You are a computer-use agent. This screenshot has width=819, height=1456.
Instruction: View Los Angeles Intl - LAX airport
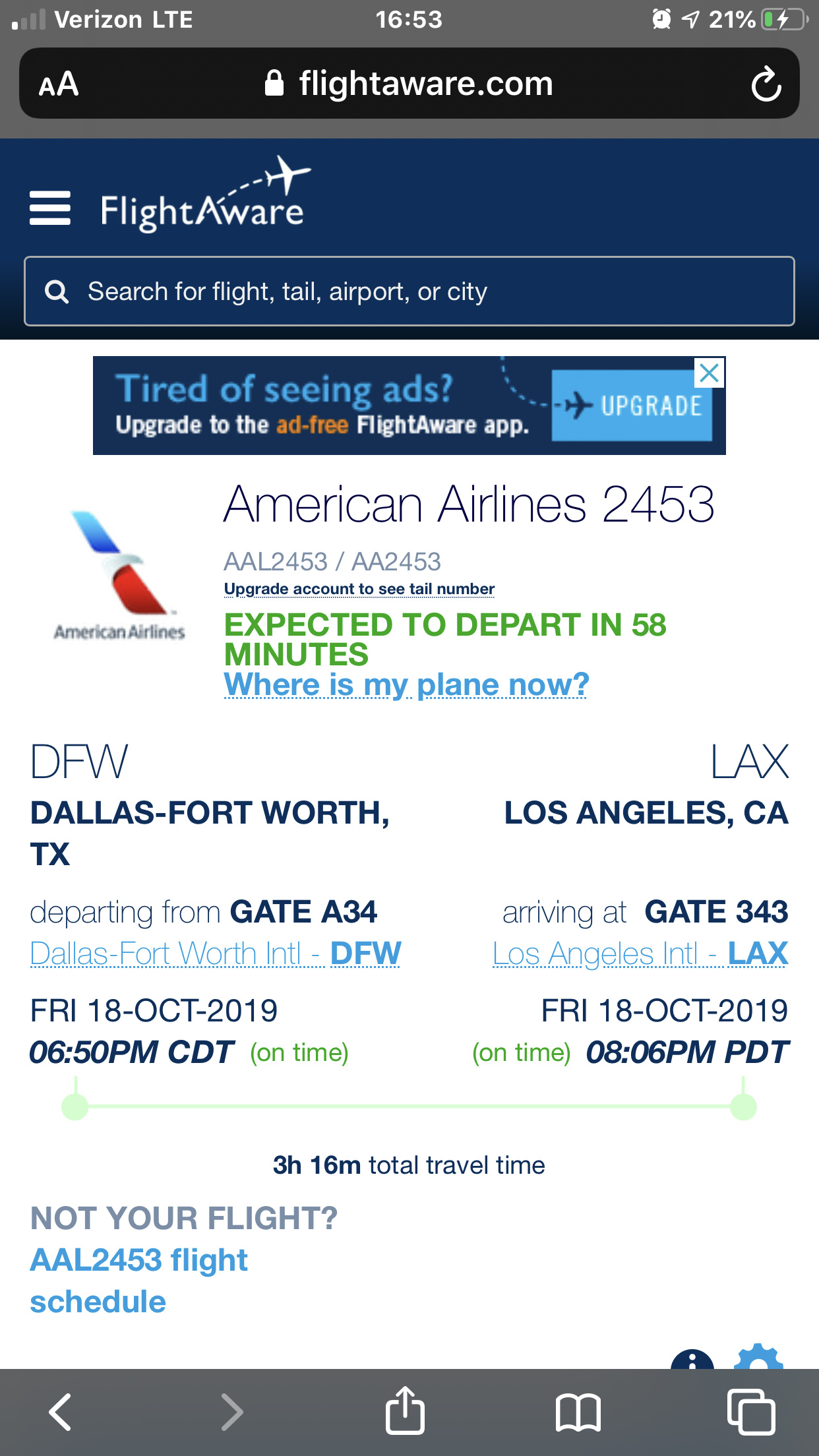pyautogui.click(x=640, y=954)
